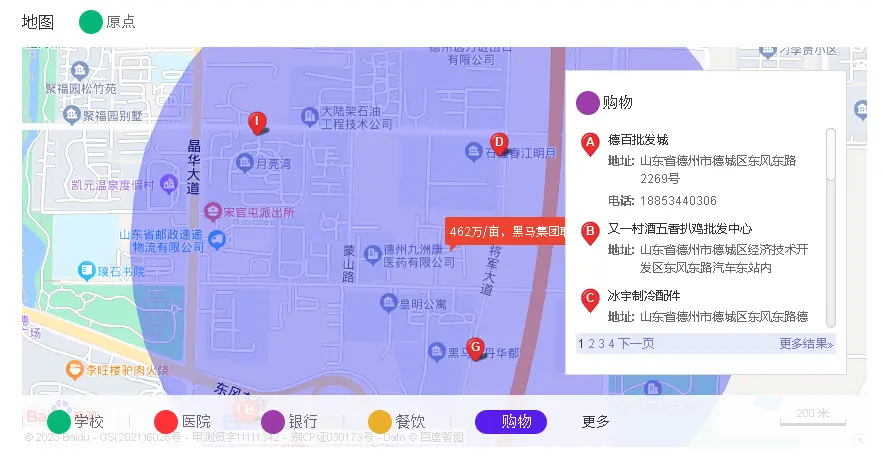This screenshot has height=460, width=882.
Task: Tap map marker I near 晶华大道
Action: point(257,122)
